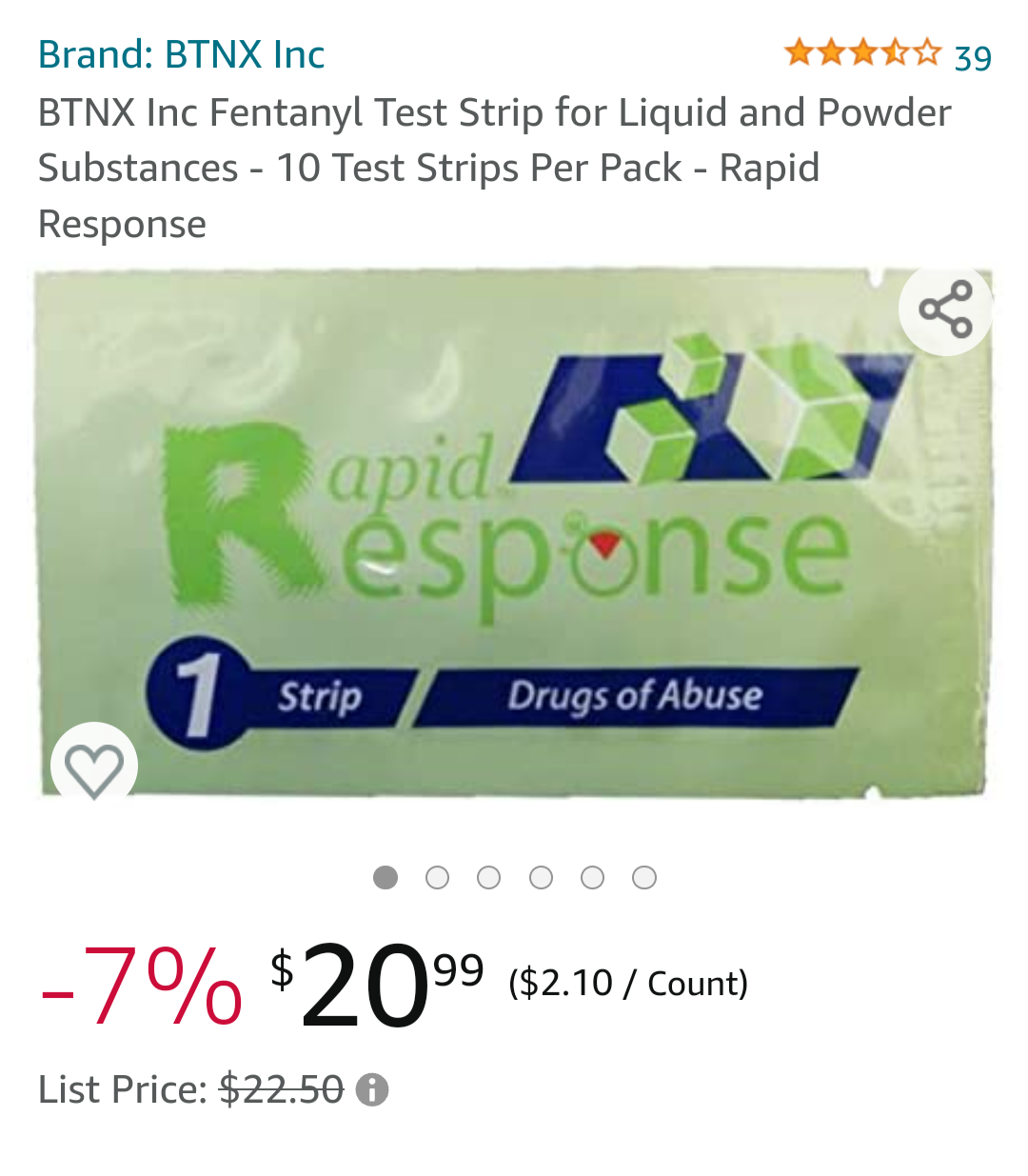1028x1176 pixels.
Task: Select the third carousel dot indicator
Action: [x=489, y=876]
